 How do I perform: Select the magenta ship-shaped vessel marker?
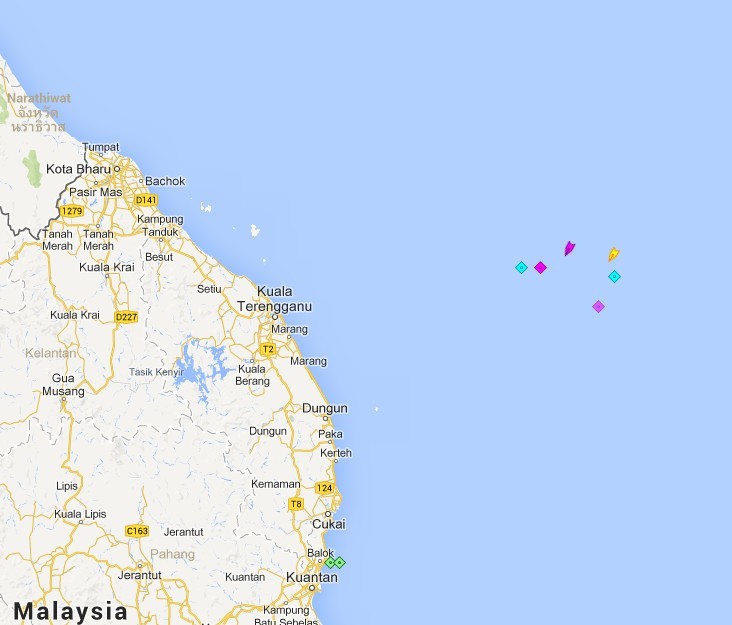pyautogui.click(x=569, y=248)
